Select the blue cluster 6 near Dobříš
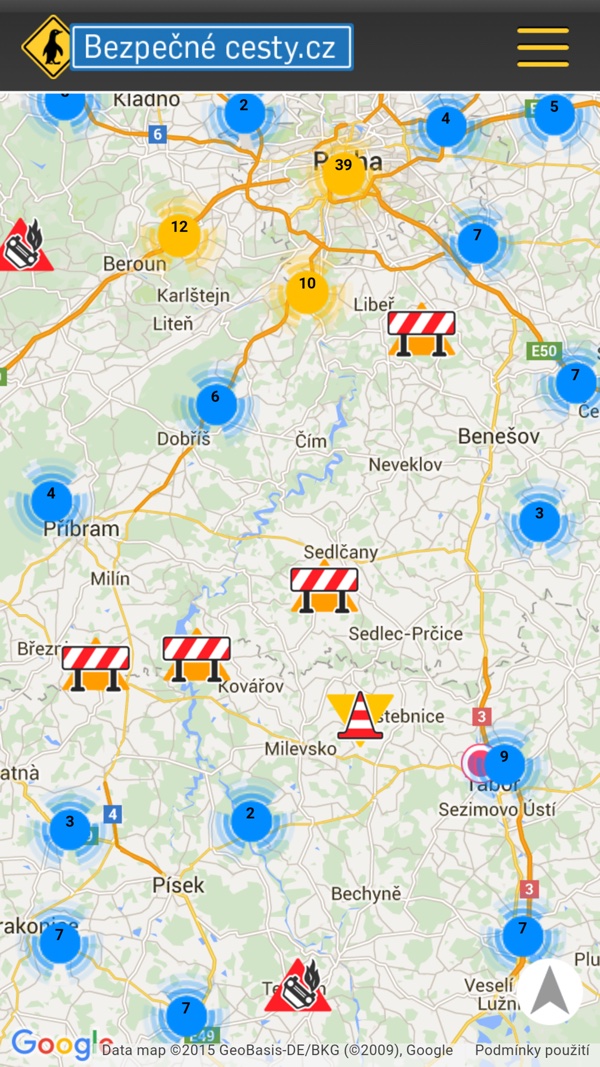 point(216,405)
